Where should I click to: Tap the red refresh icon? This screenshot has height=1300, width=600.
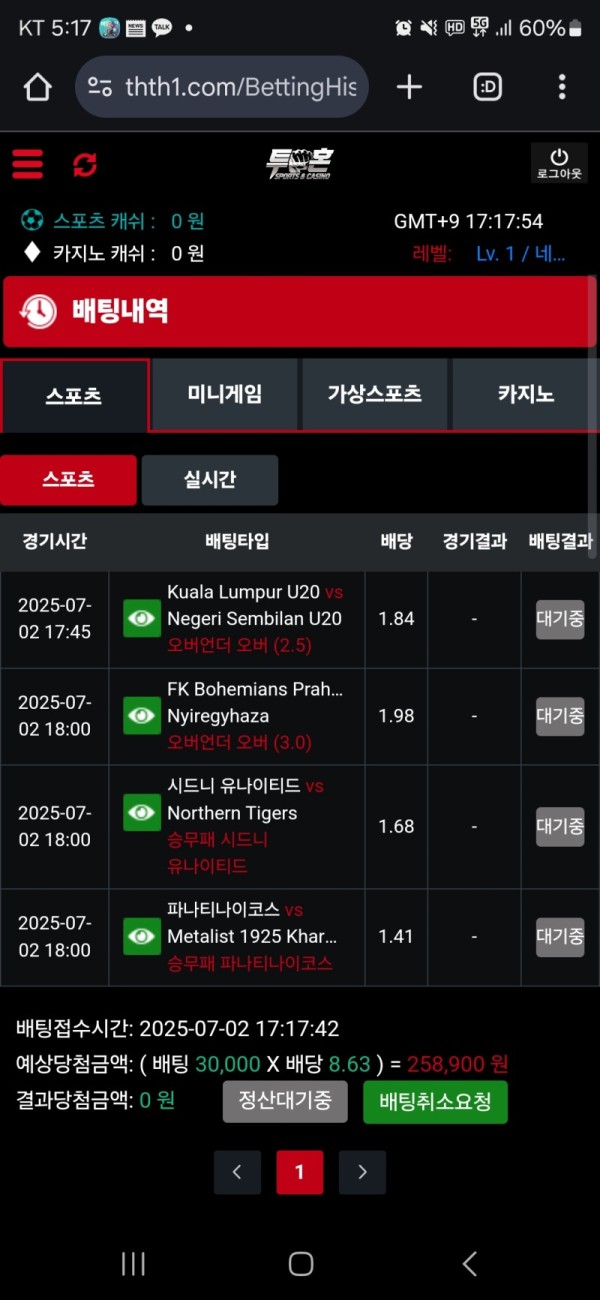[85, 164]
